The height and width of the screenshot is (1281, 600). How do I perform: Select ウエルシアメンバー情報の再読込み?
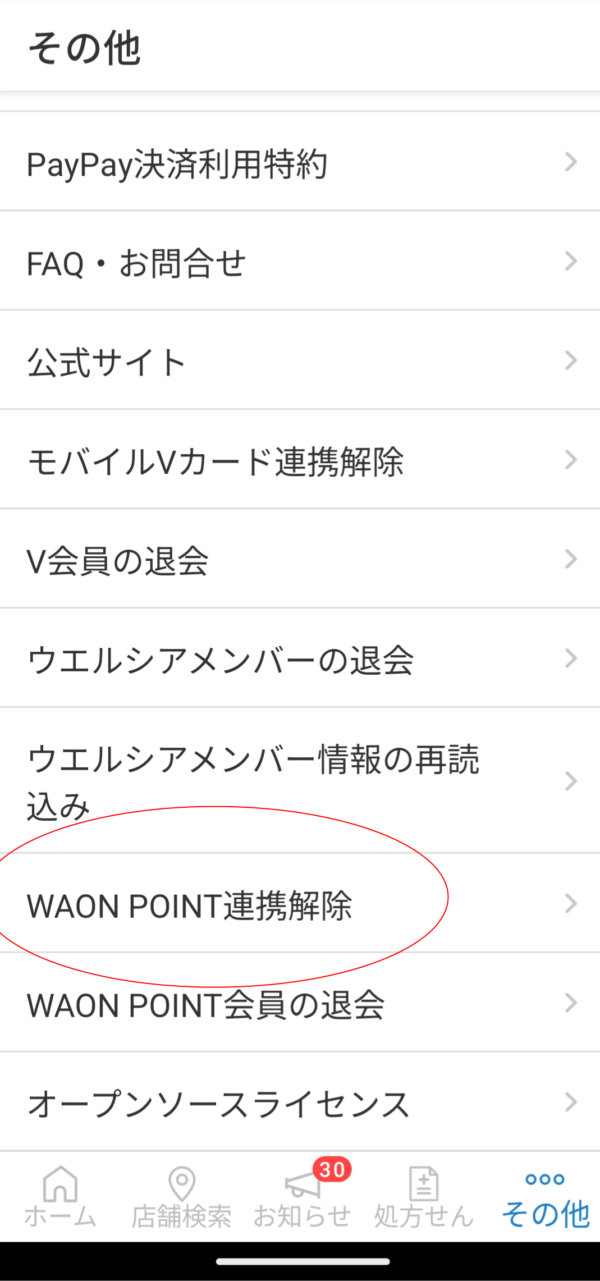coord(300,780)
